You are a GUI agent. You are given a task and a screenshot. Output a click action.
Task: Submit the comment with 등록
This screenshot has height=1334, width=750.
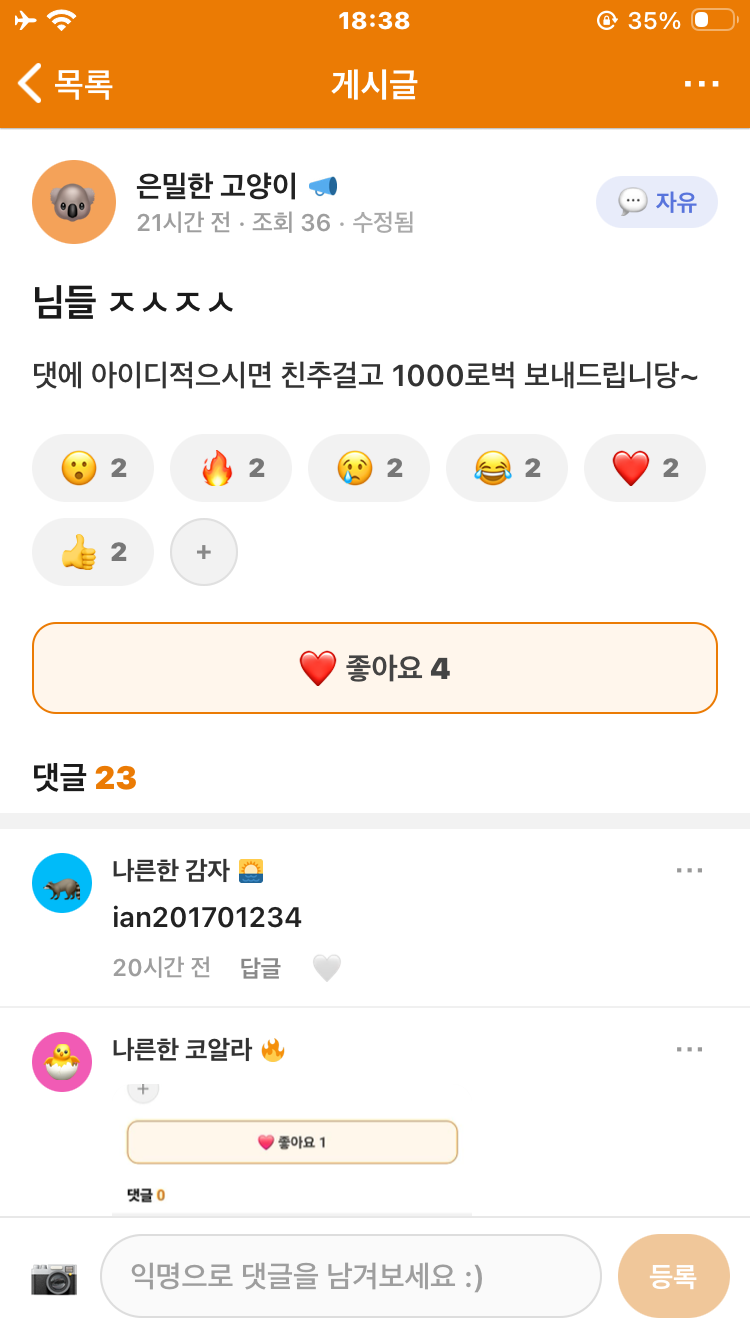point(674,1276)
